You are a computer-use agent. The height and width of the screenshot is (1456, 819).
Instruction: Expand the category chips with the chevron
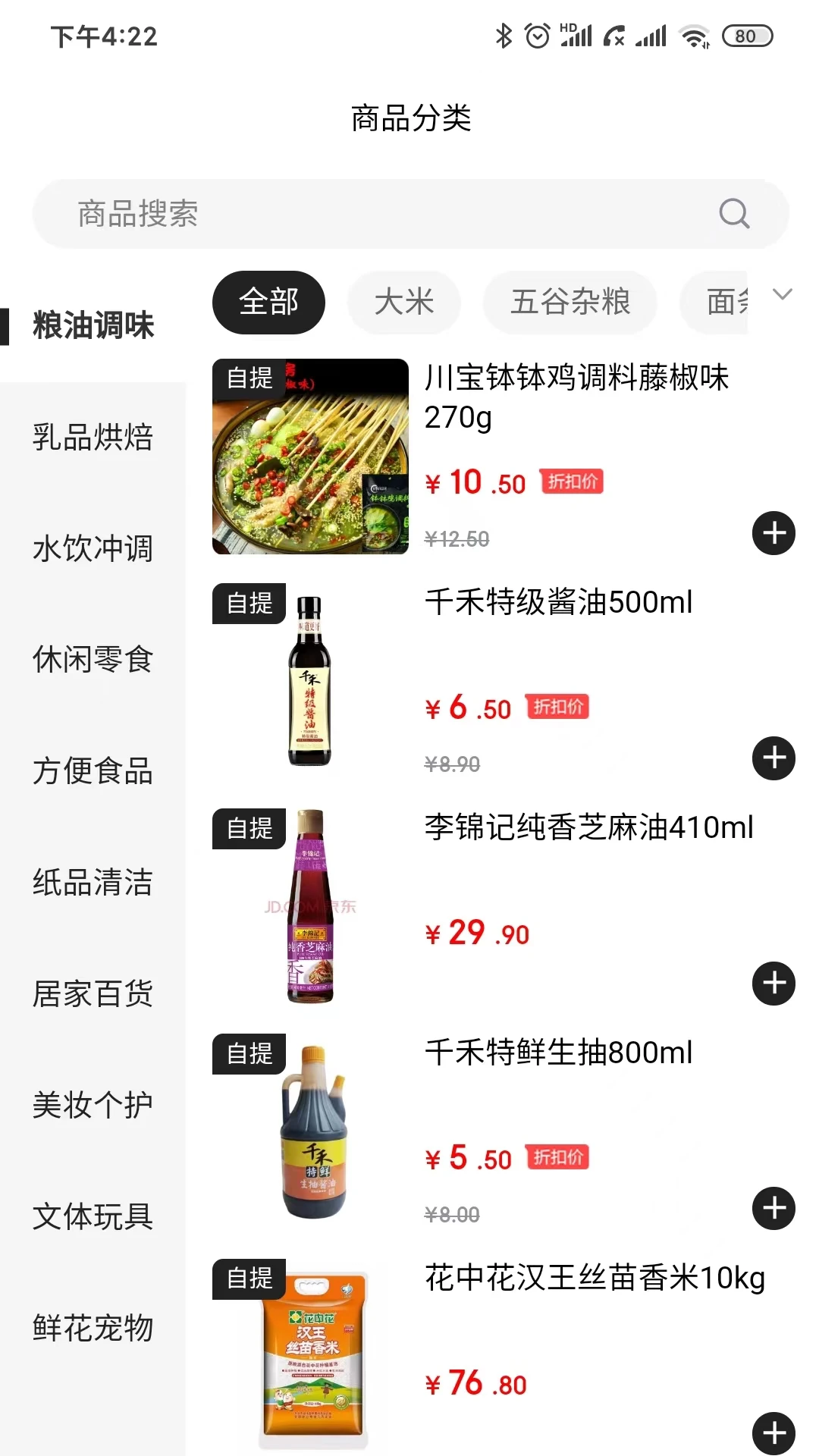(783, 296)
